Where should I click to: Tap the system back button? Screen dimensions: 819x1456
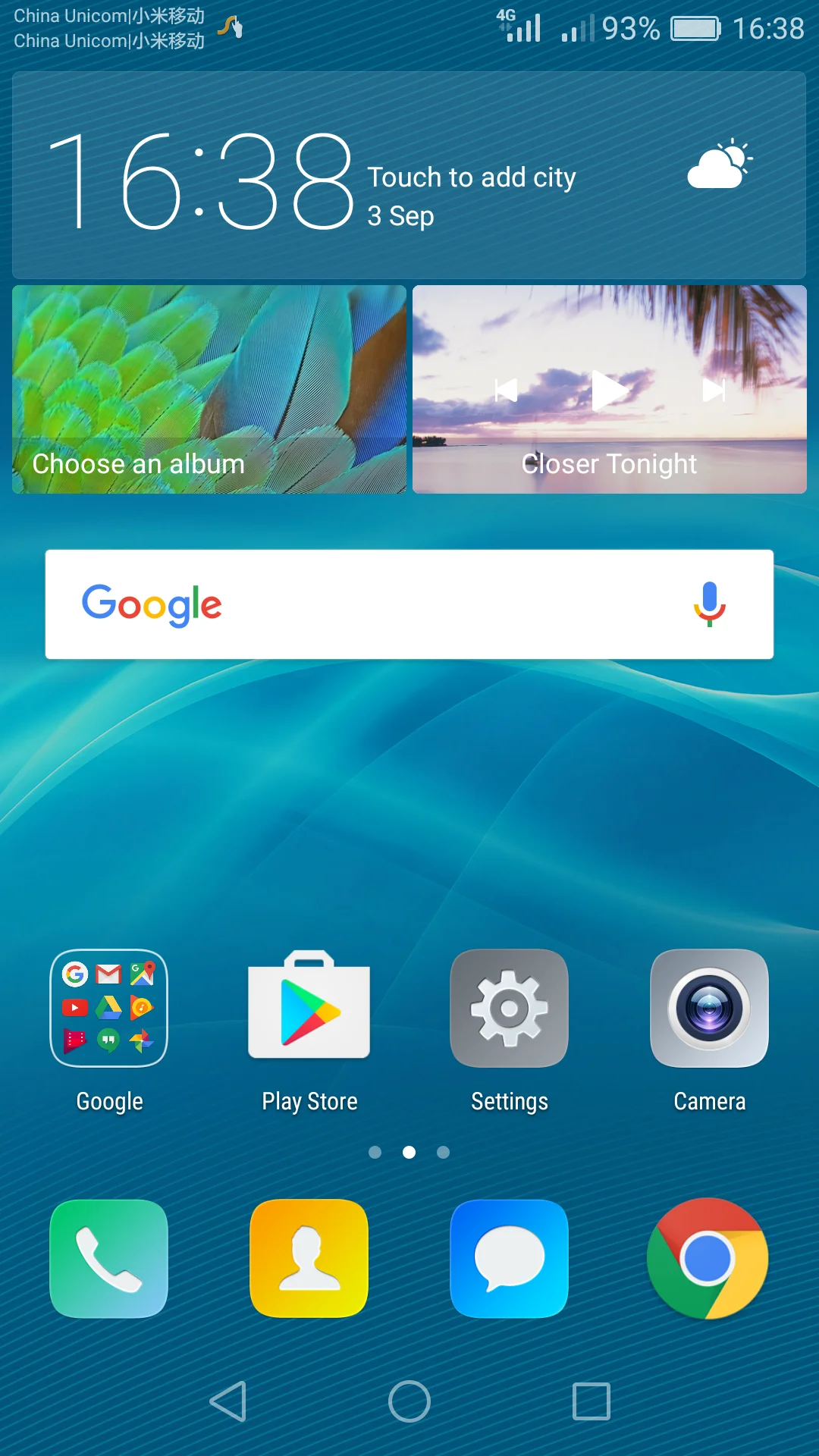point(228,1401)
